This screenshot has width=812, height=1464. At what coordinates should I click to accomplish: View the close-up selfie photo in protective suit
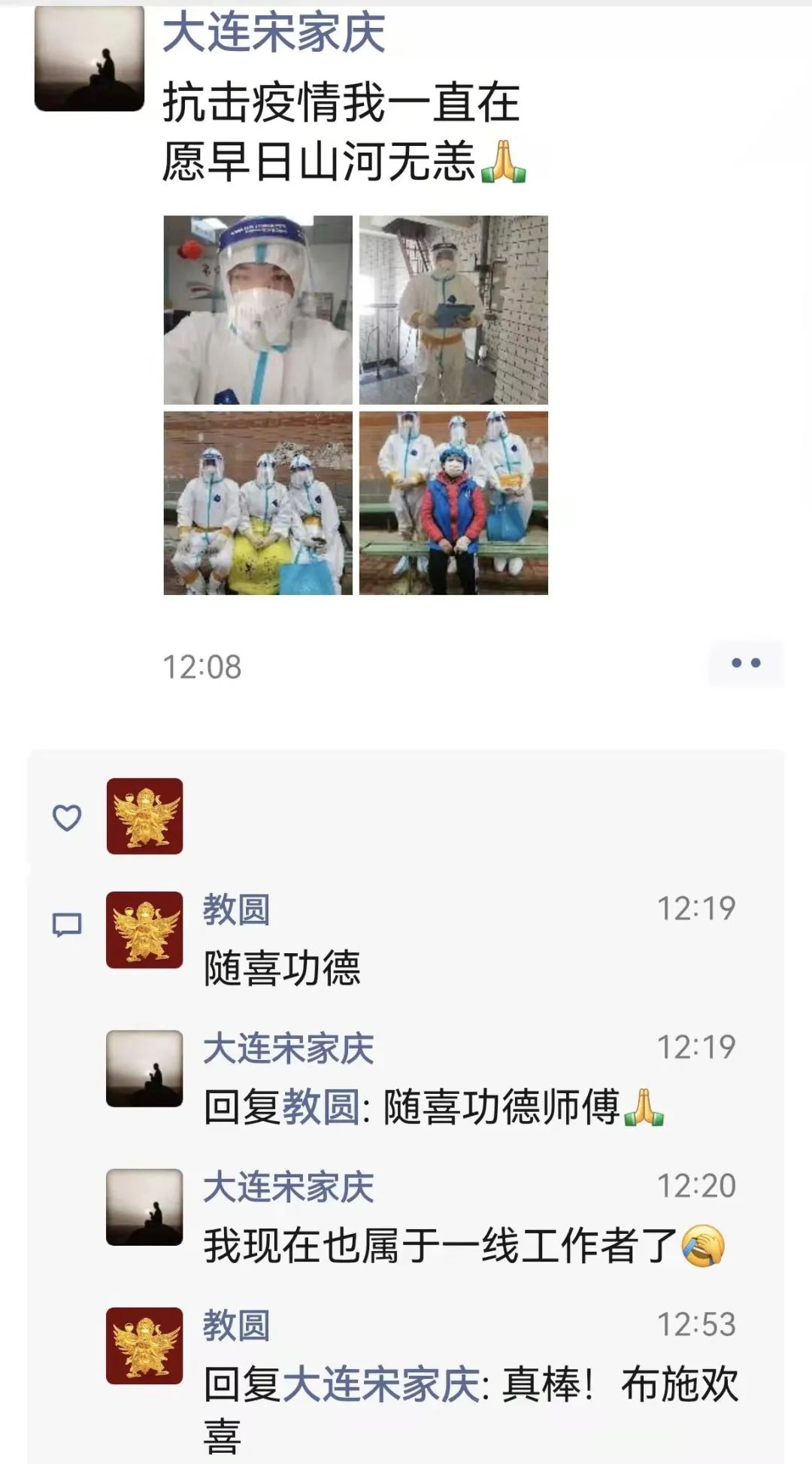tap(258, 310)
